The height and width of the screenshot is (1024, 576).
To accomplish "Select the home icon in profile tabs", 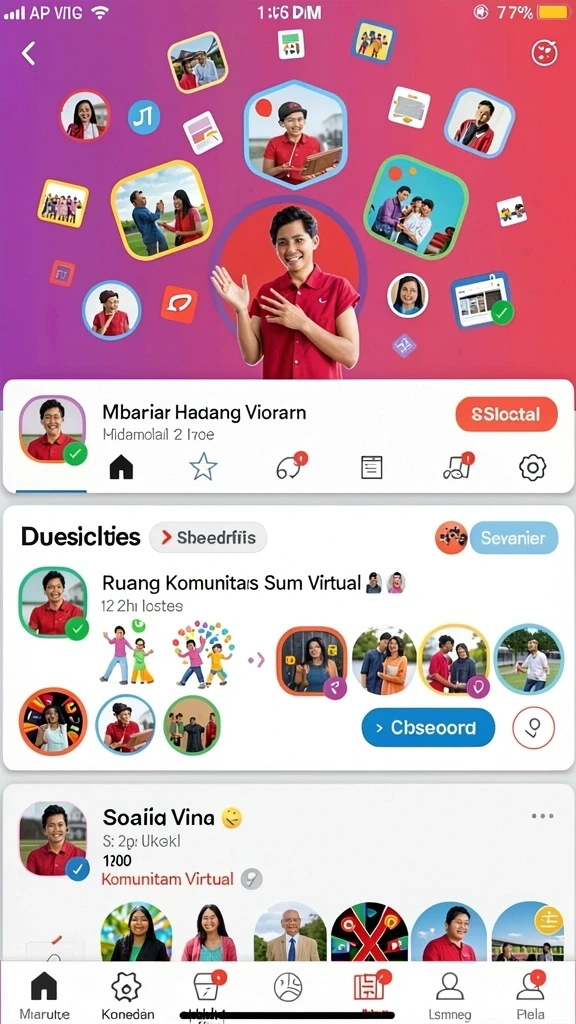I will tap(121, 467).
